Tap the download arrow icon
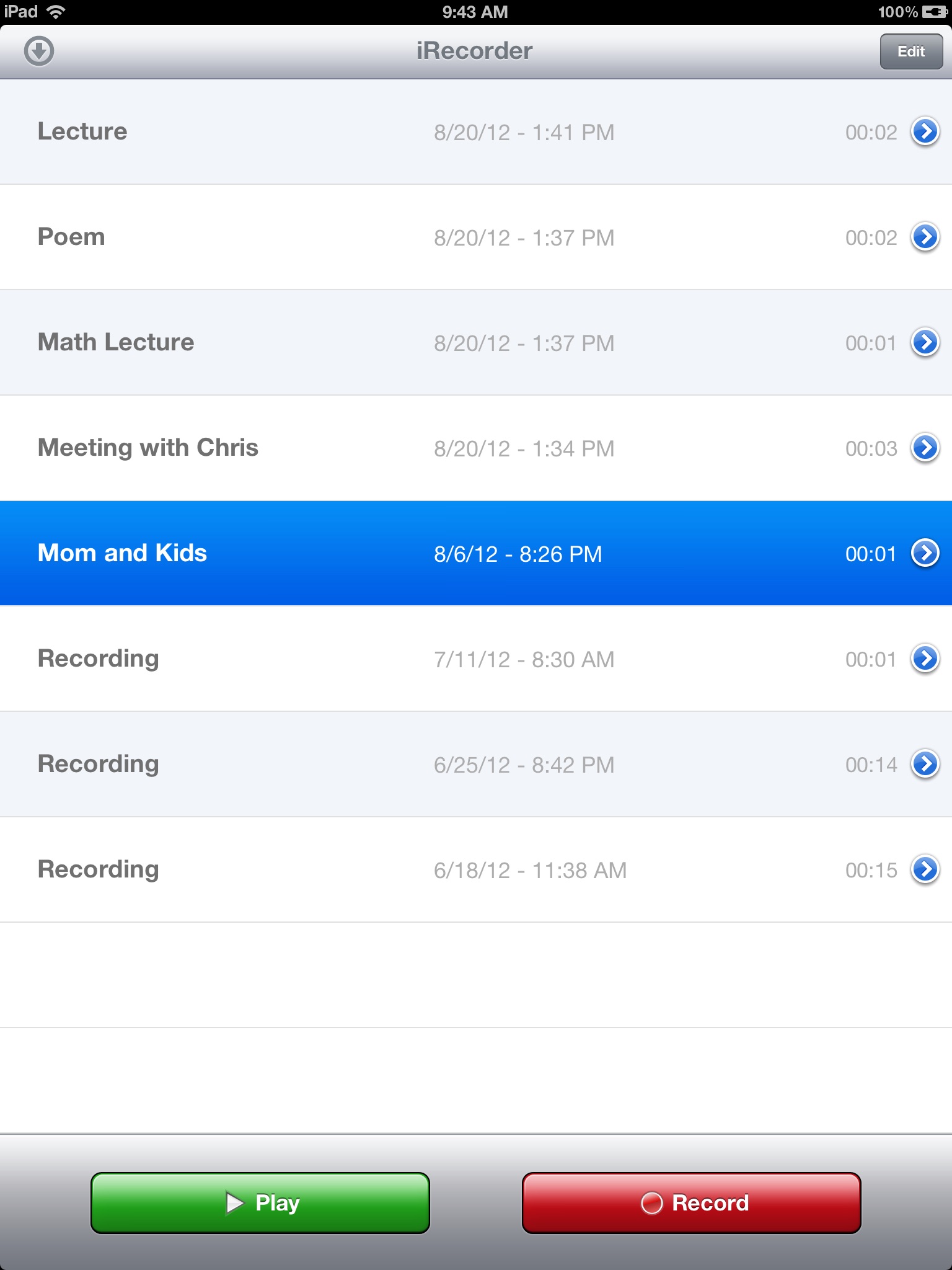 coord(39,51)
